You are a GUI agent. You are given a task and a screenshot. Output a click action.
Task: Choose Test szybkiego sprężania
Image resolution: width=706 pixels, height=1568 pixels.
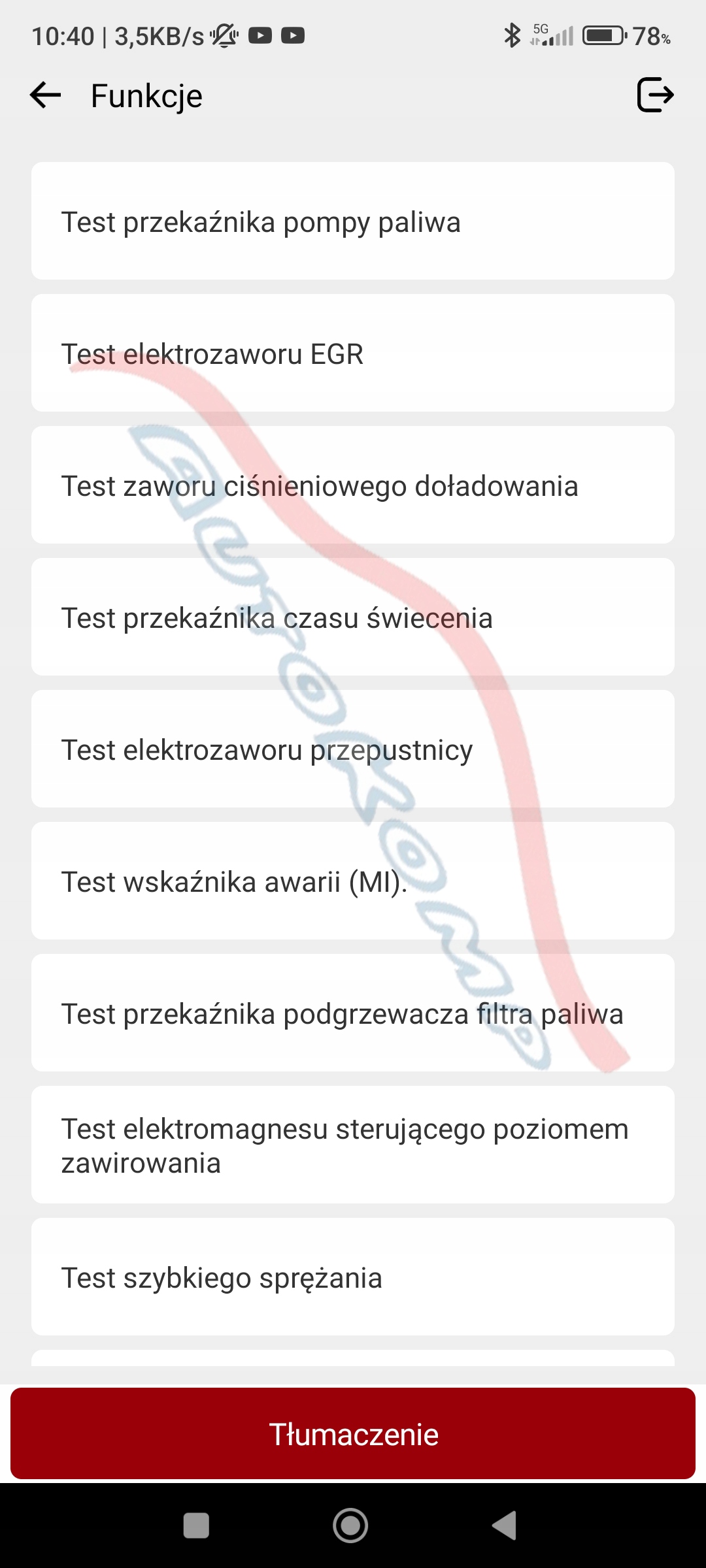click(353, 1277)
